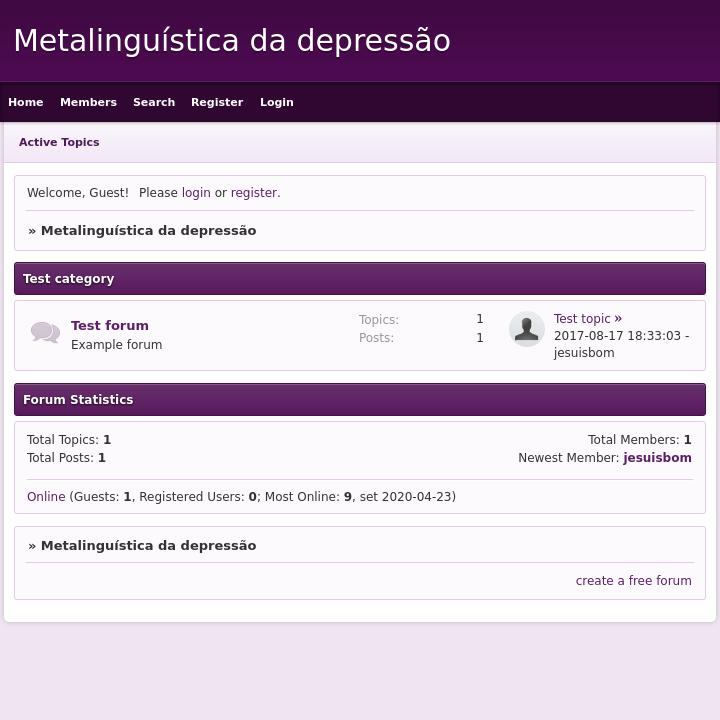Select Register in the top navigation
Image resolution: width=720 pixels, height=720 pixels.
point(217,102)
